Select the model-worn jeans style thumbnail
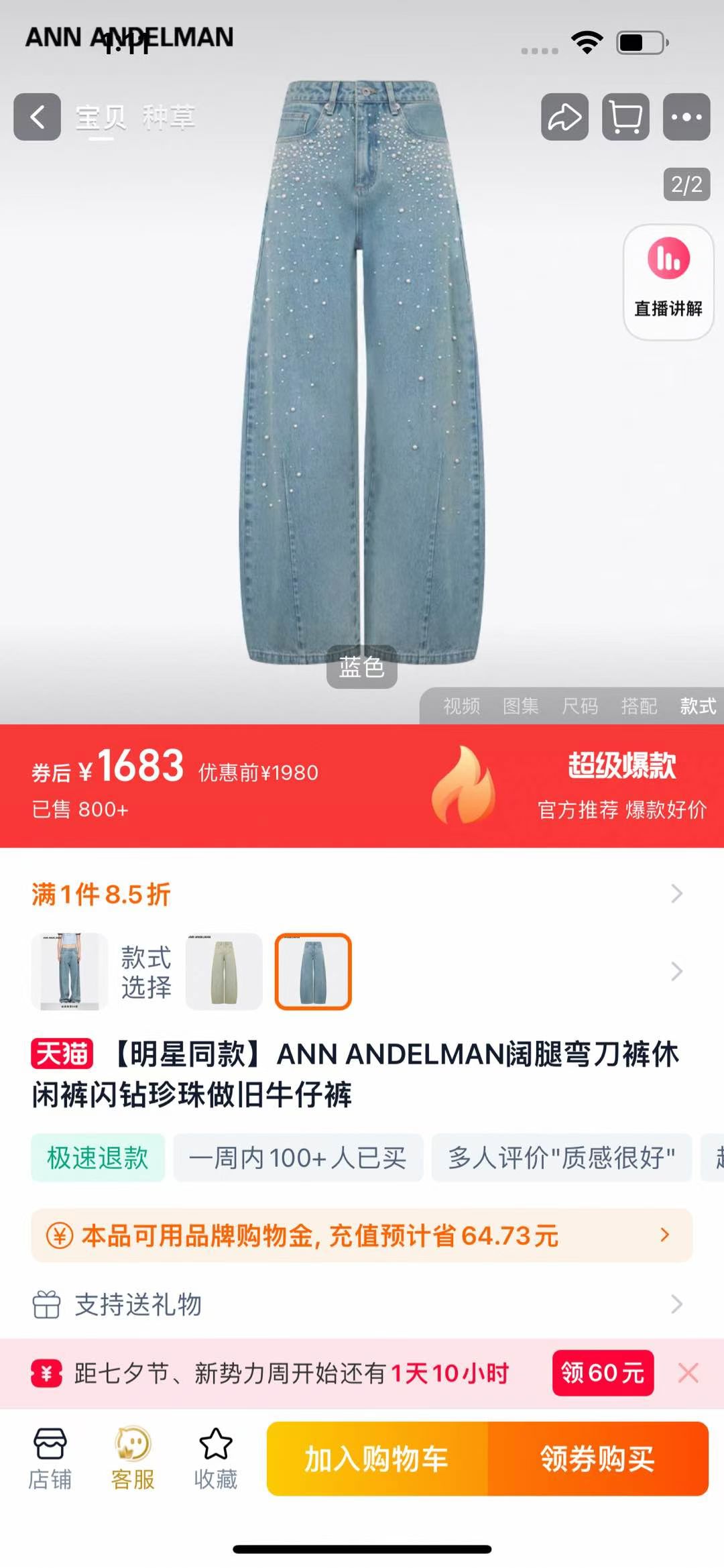Image resolution: width=724 pixels, height=1568 pixels. (70, 971)
